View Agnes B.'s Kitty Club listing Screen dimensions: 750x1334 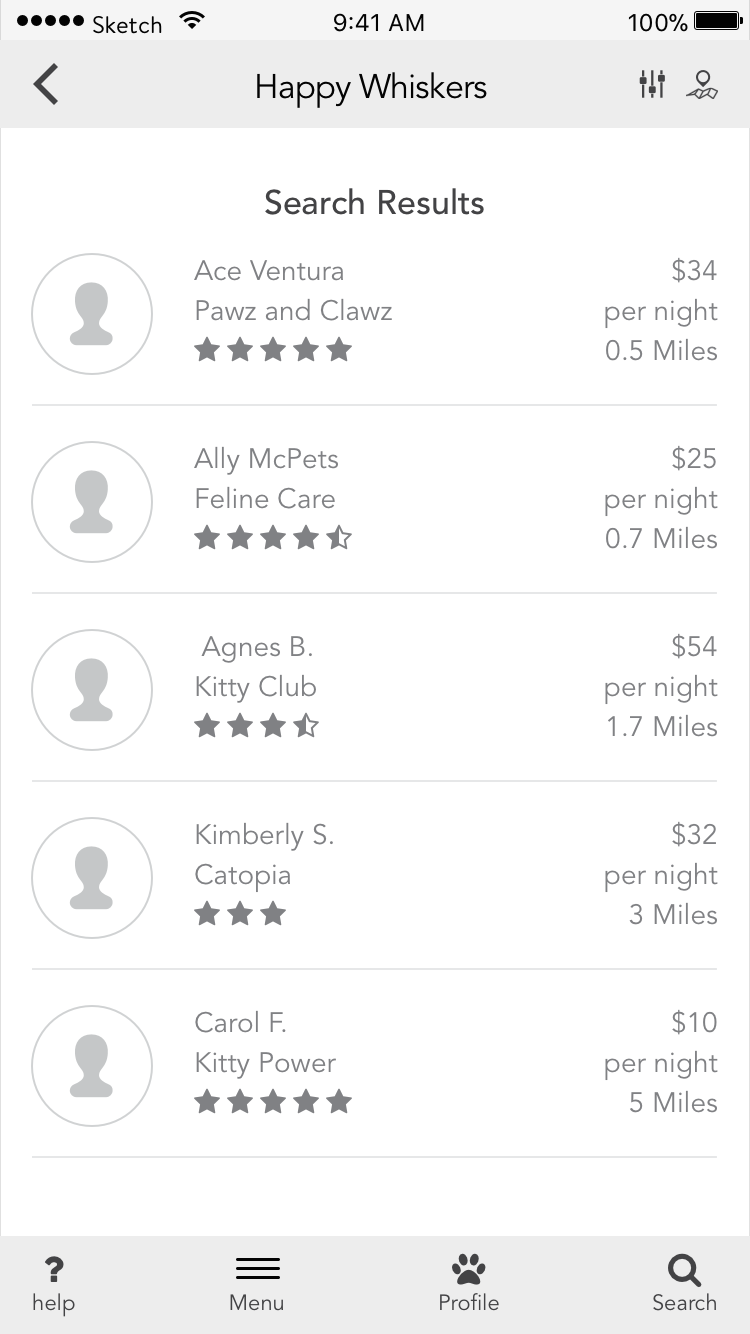click(x=374, y=687)
